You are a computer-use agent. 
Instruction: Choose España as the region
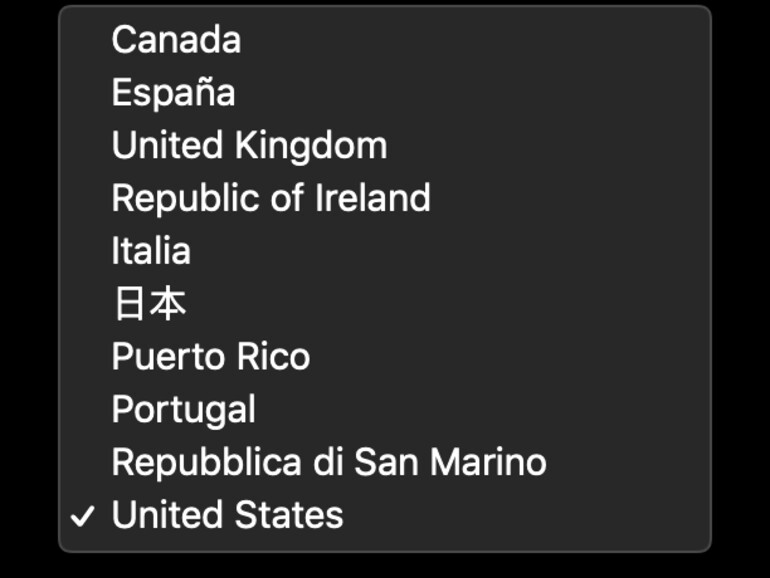click(173, 93)
